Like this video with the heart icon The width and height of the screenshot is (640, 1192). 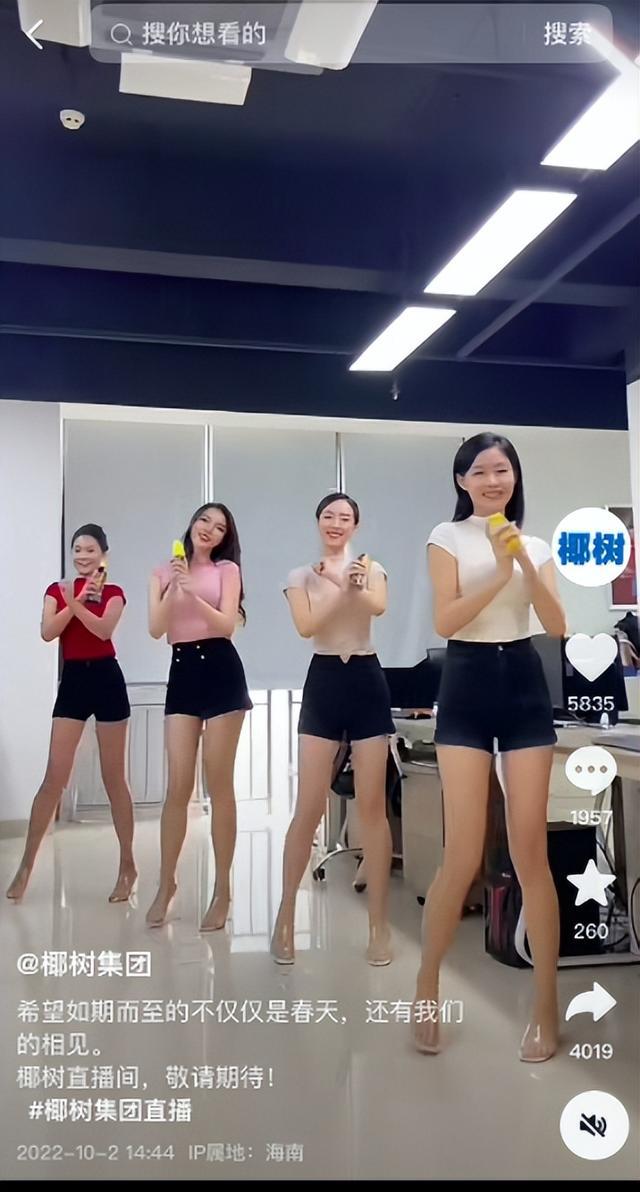pyautogui.click(x=591, y=656)
